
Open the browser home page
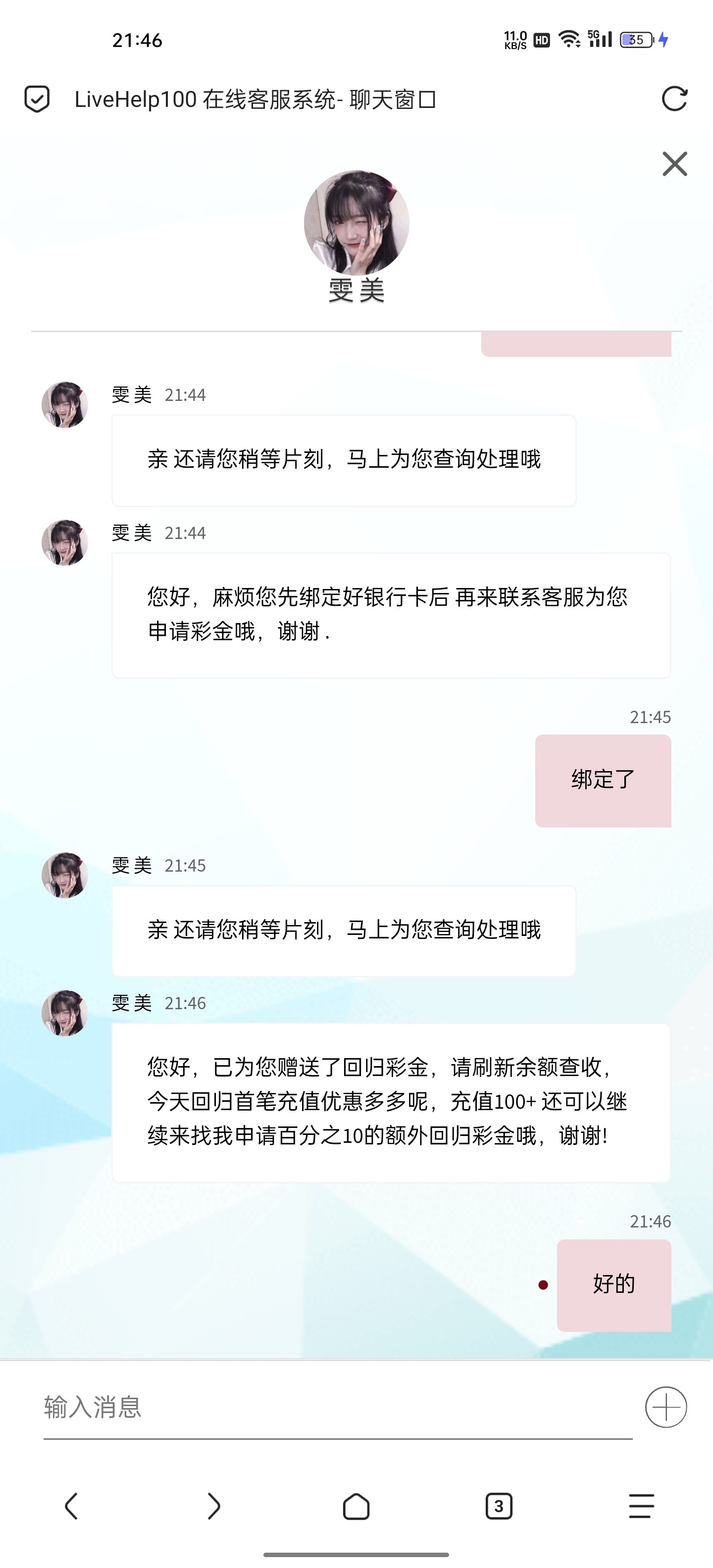[356, 1507]
